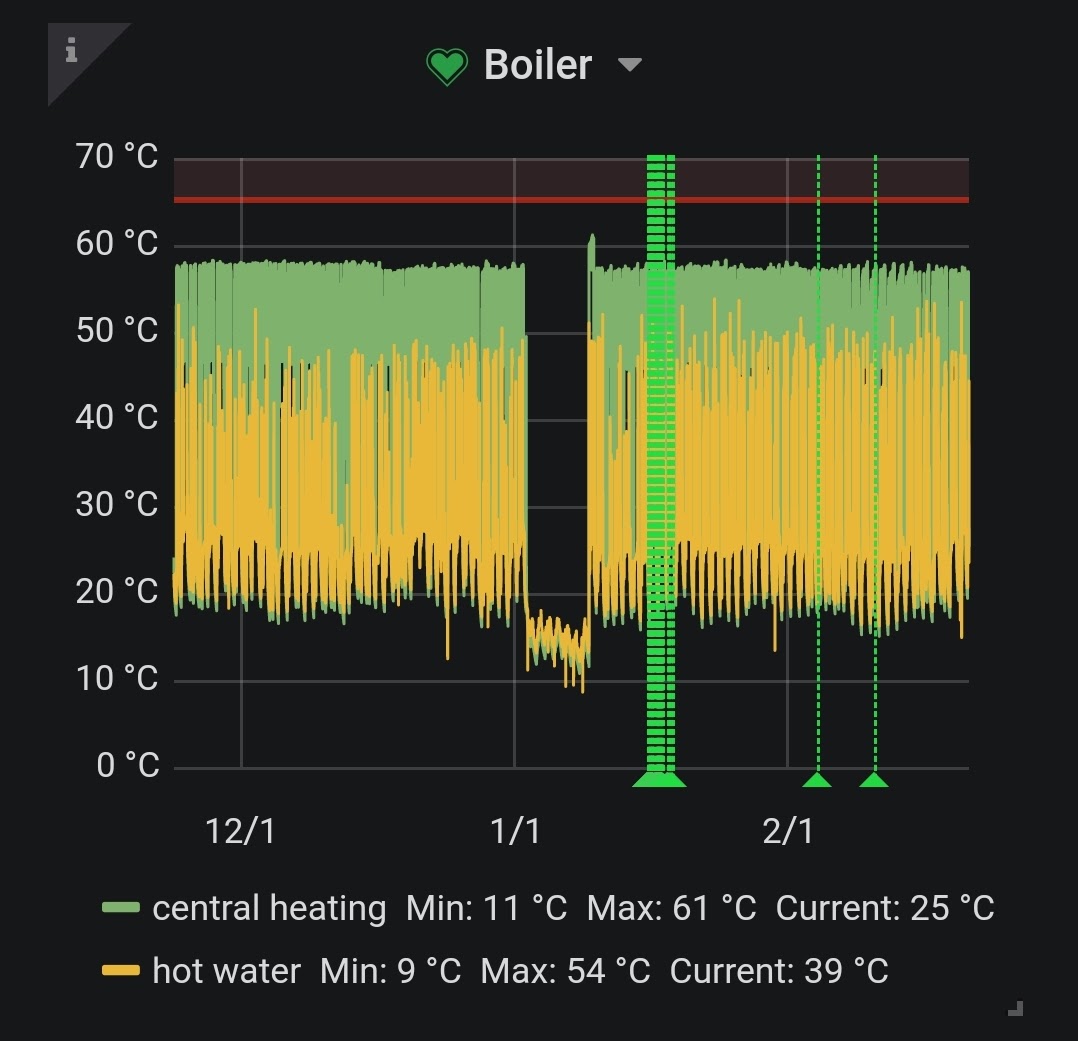Image resolution: width=1078 pixels, height=1041 pixels.
Task: Toggle the central heating series in the legend
Action: tap(268, 908)
